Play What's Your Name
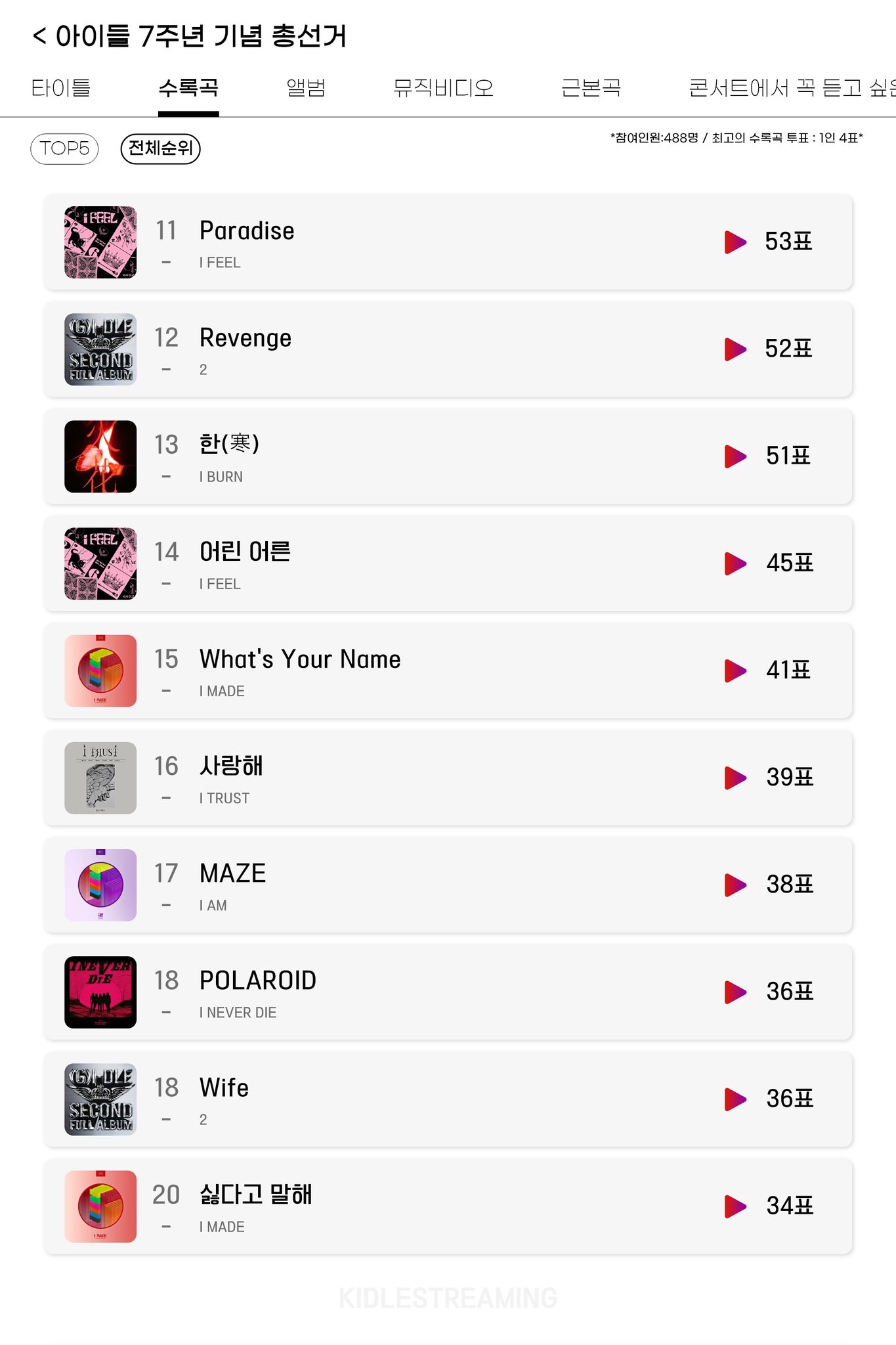The image size is (896, 1345). [x=735, y=671]
